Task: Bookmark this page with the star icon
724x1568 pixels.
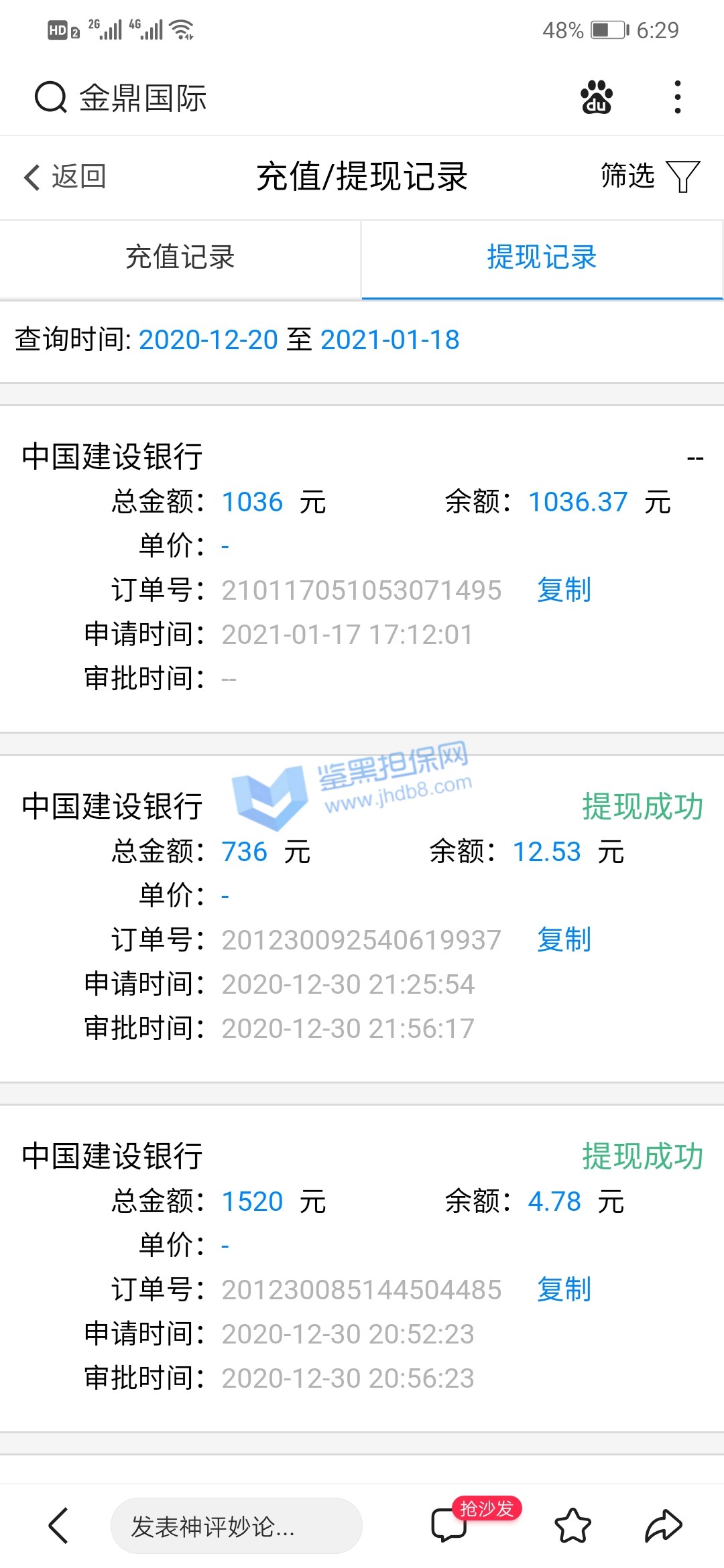Action: 572,1526
